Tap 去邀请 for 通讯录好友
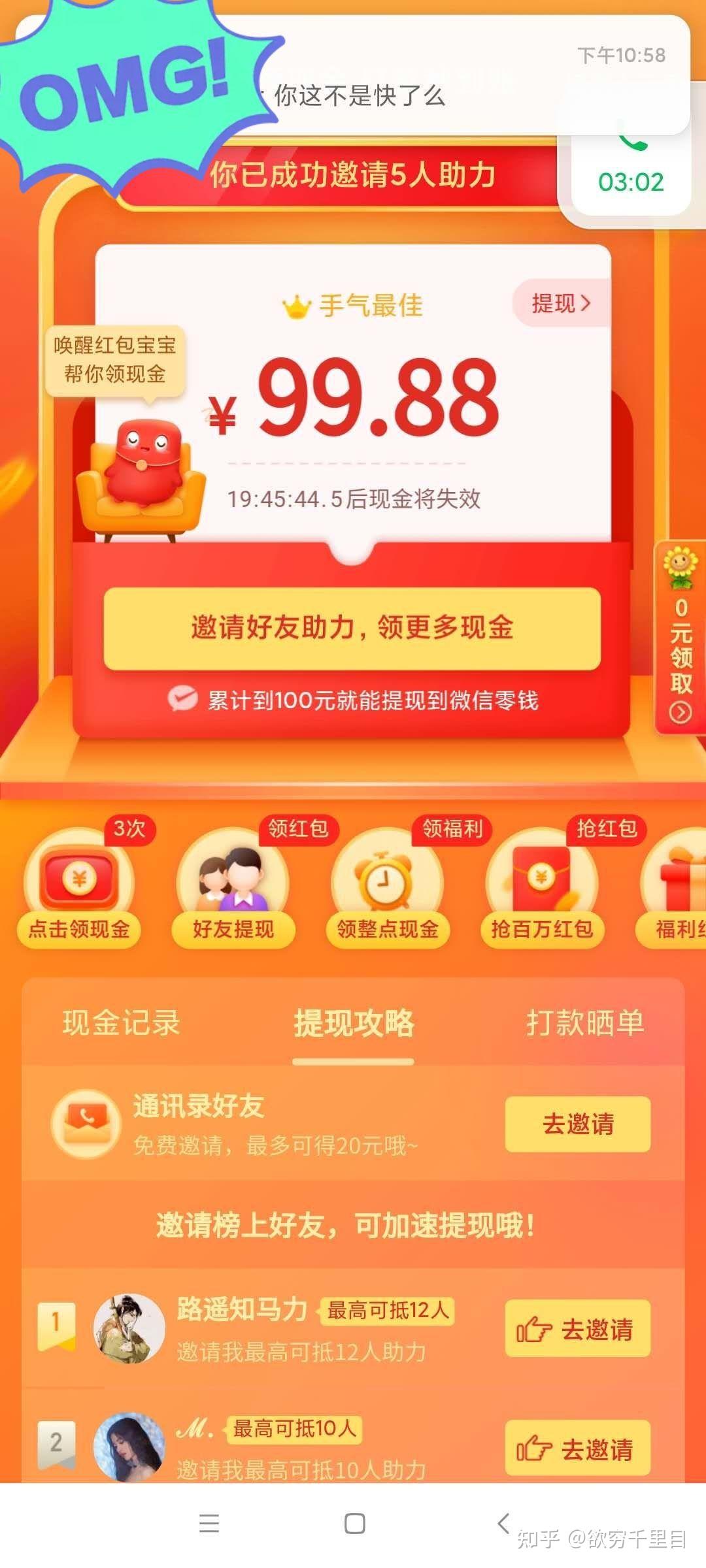Image resolution: width=706 pixels, height=1568 pixels. click(577, 1124)
